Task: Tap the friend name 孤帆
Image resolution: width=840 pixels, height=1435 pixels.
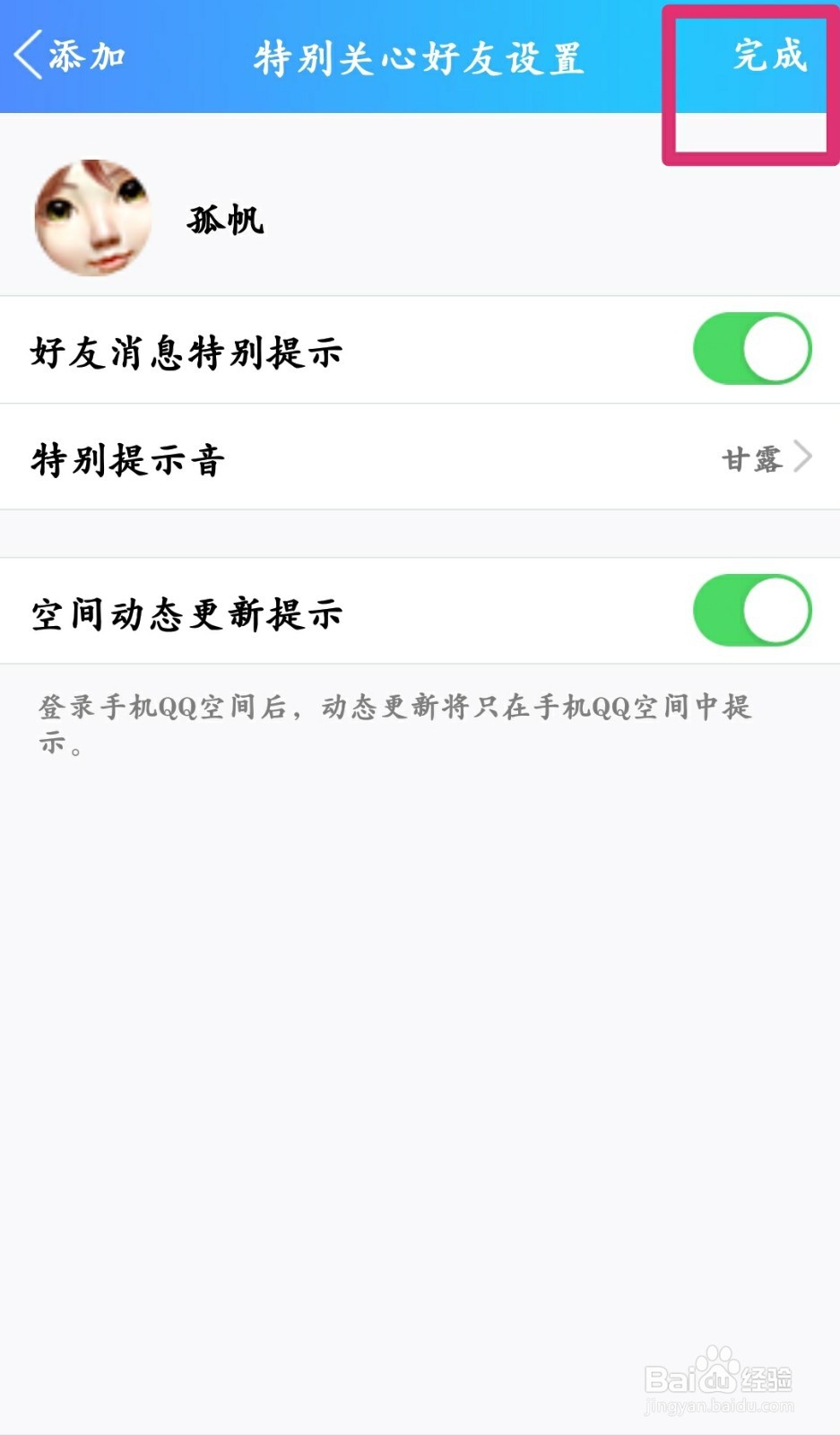Action: 224,218
